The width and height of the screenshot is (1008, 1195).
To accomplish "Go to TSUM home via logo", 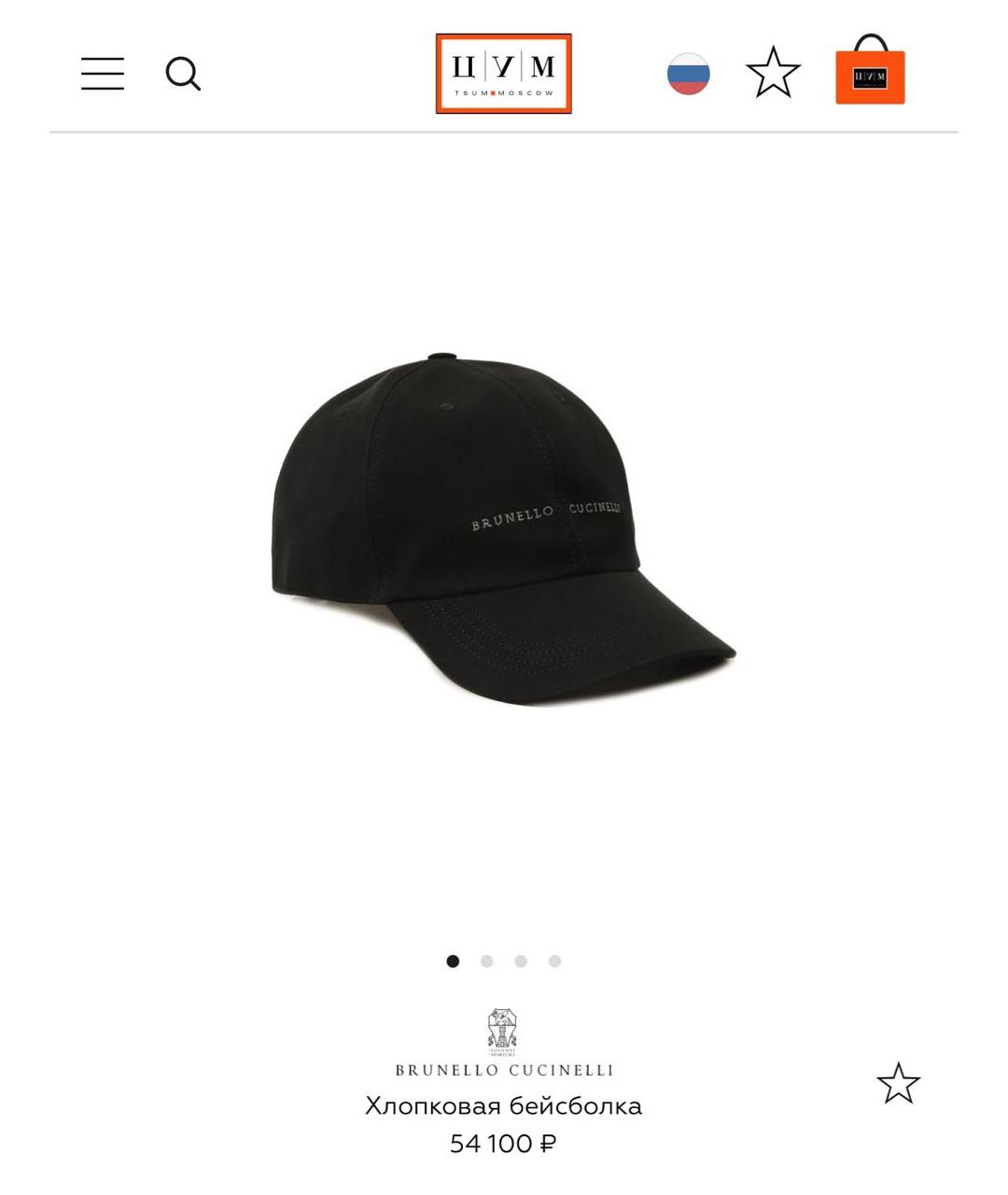I will [503, 74].
